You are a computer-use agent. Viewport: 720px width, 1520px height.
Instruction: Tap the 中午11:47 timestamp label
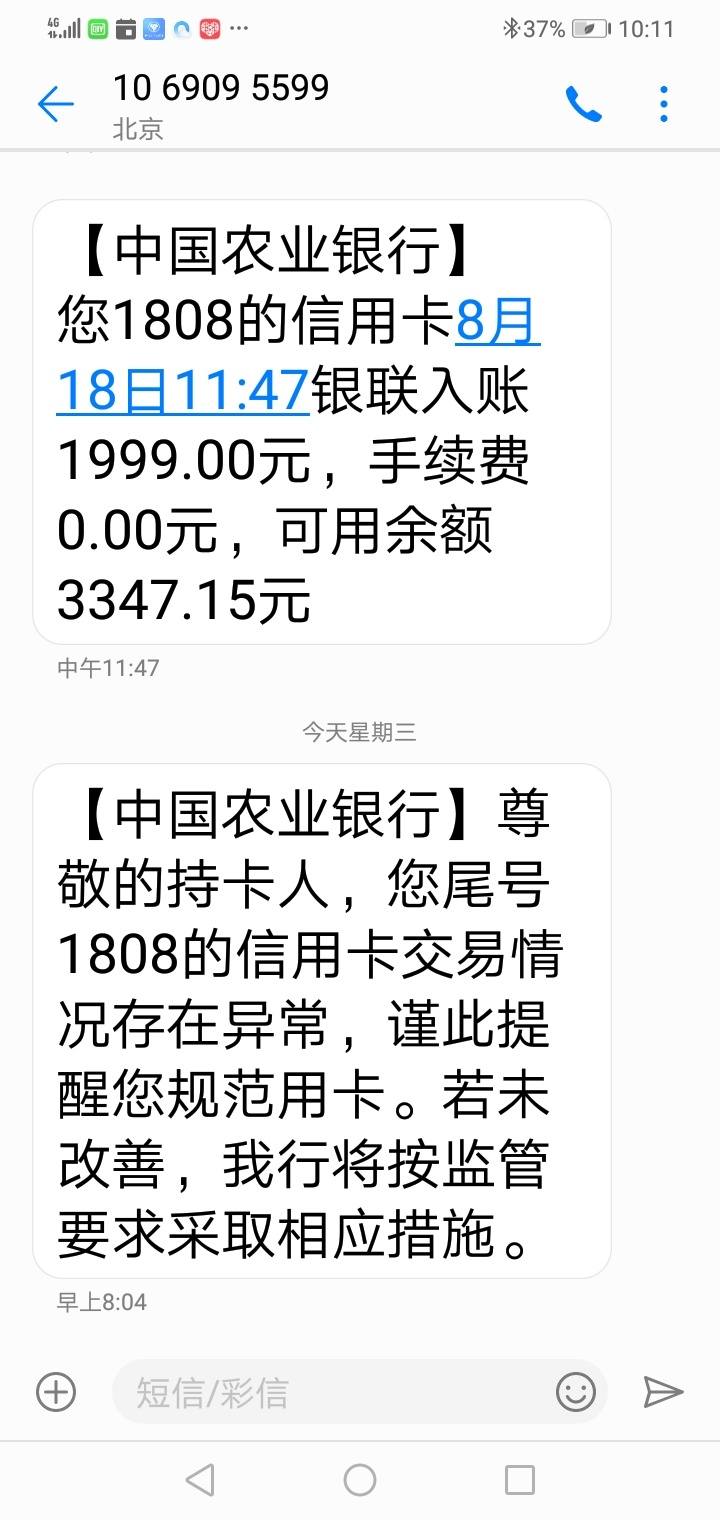coord(105,666)
